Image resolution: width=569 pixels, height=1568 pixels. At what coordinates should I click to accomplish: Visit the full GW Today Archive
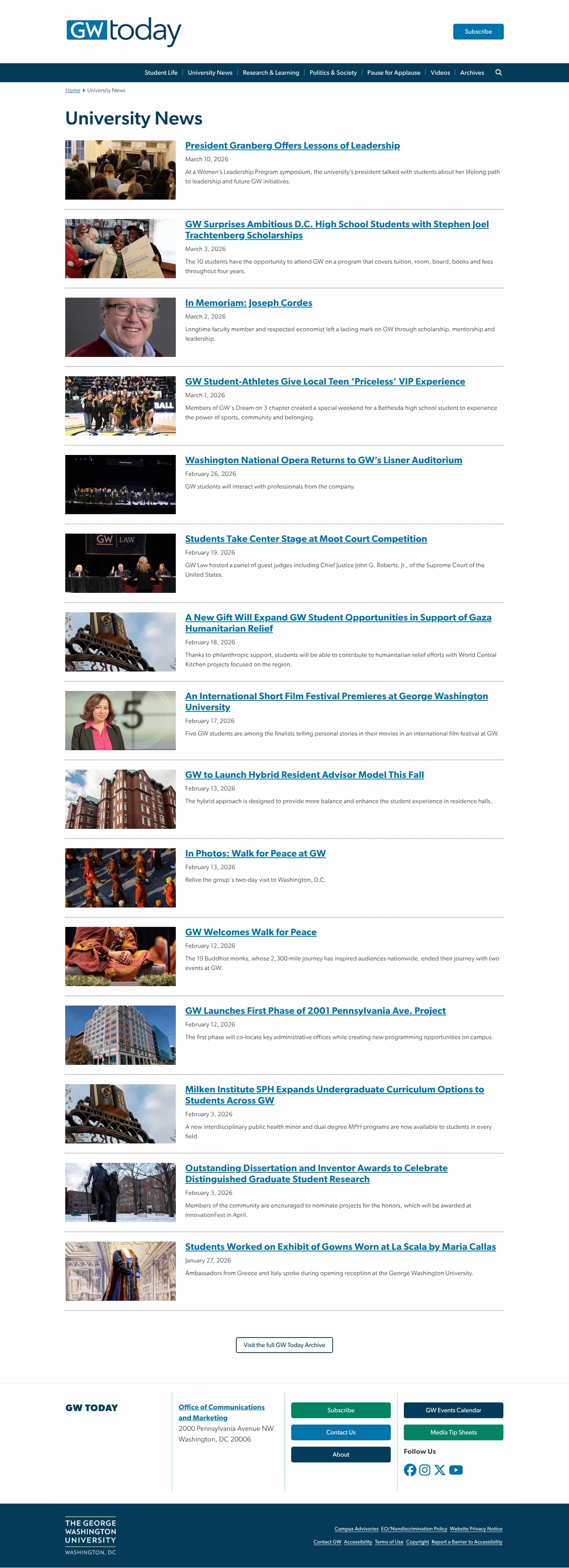284,1345
